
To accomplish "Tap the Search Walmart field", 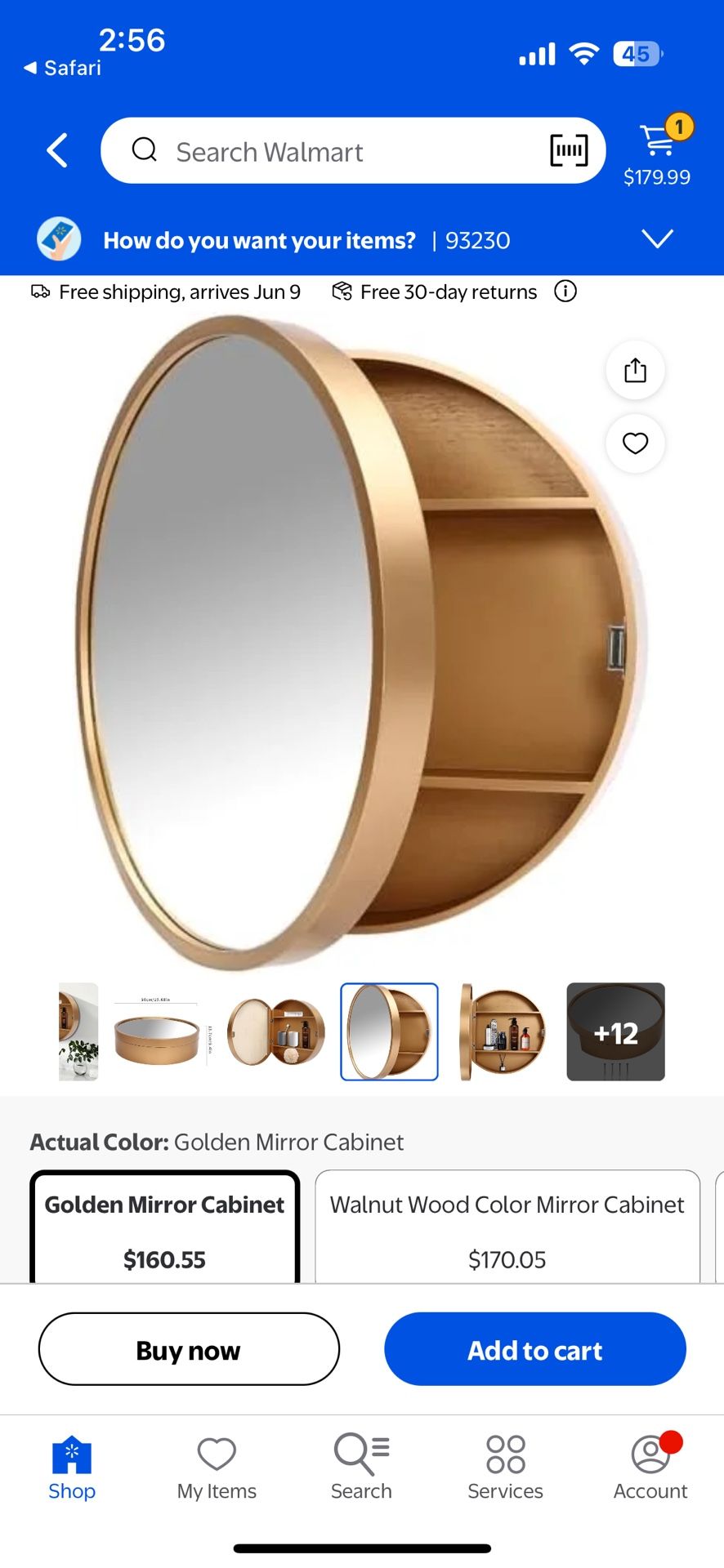I will [x=327, y=151].
